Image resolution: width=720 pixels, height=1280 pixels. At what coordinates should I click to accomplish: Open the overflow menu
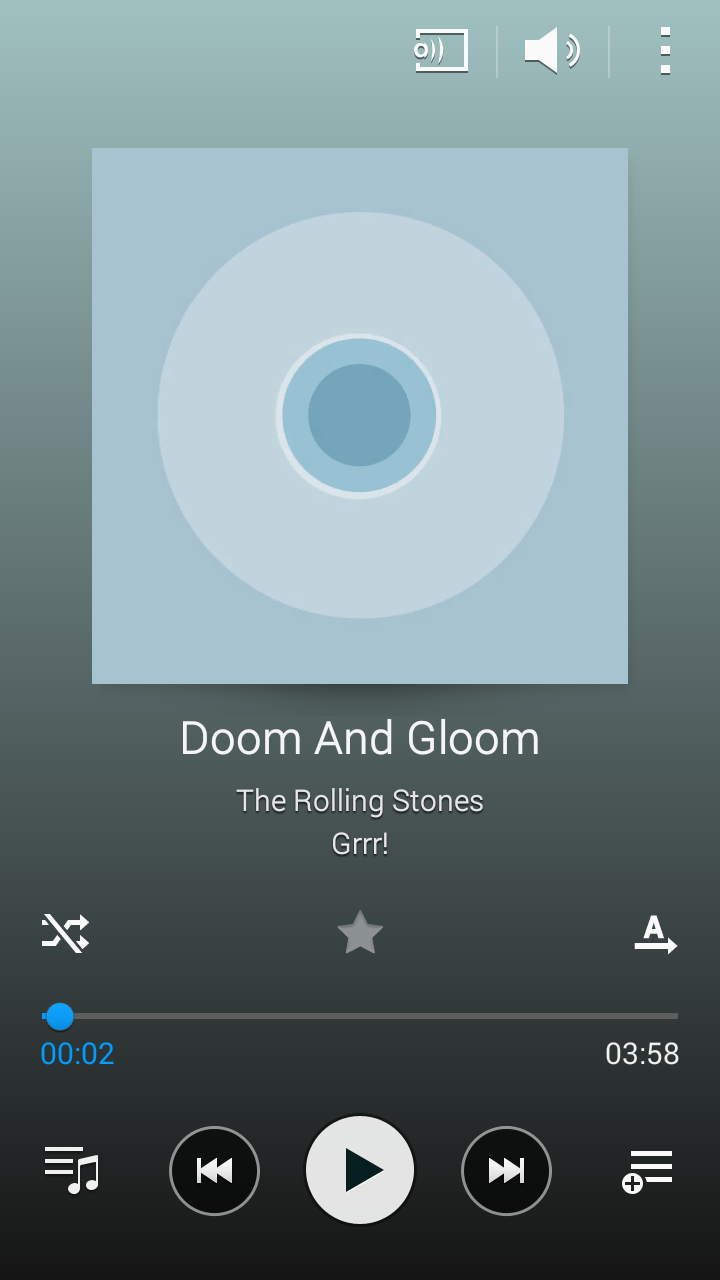click(665, 51)
